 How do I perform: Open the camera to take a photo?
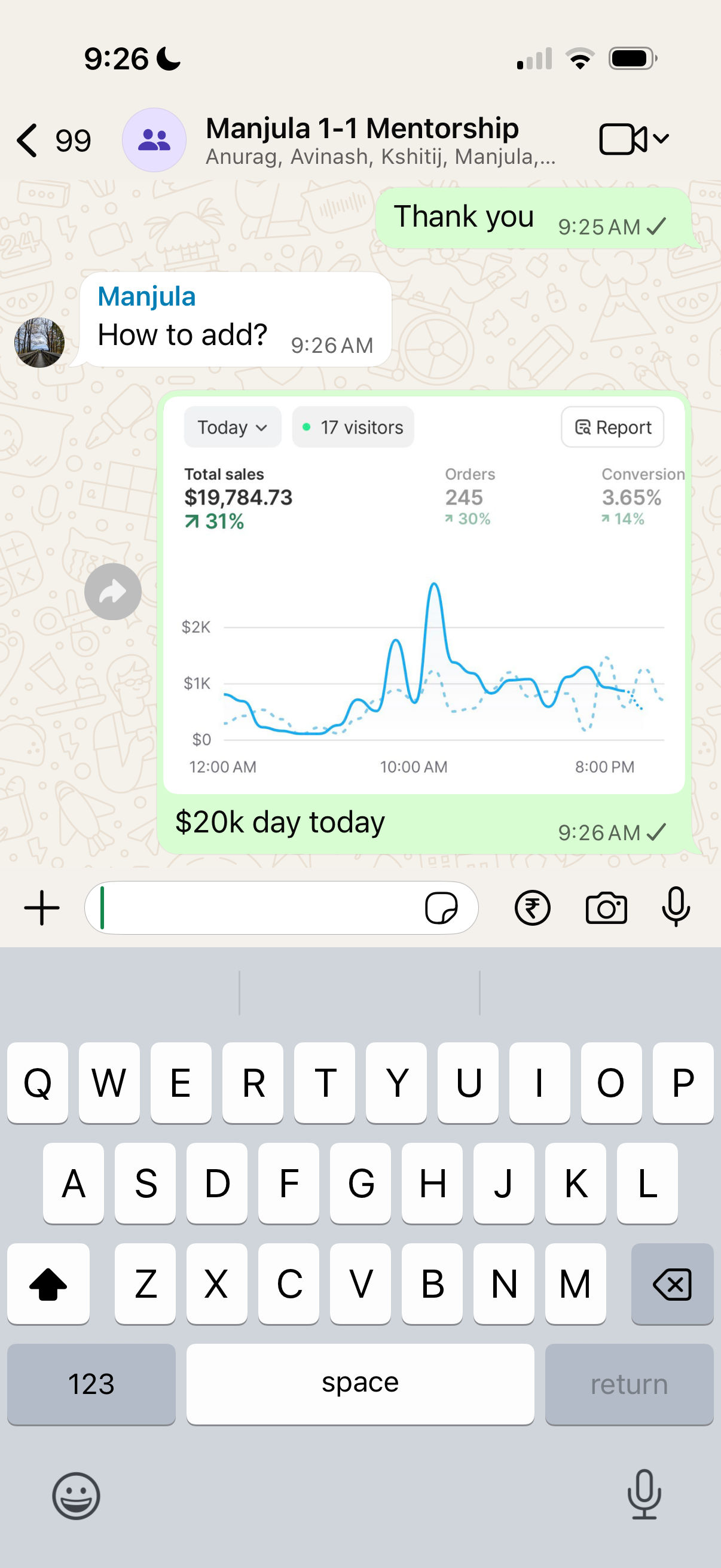pyautogui.click(x=606, y=908)
